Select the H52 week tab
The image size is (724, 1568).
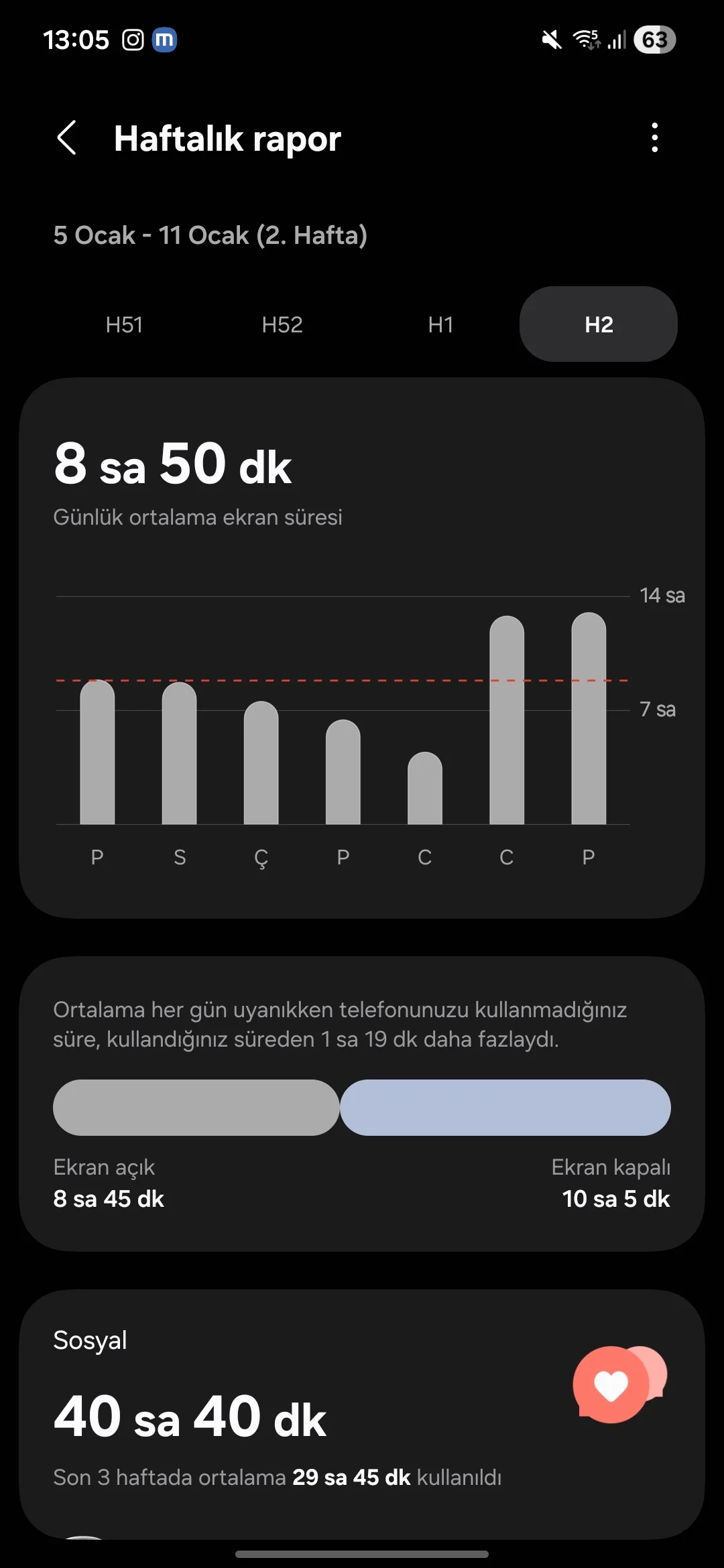(282, 325)
